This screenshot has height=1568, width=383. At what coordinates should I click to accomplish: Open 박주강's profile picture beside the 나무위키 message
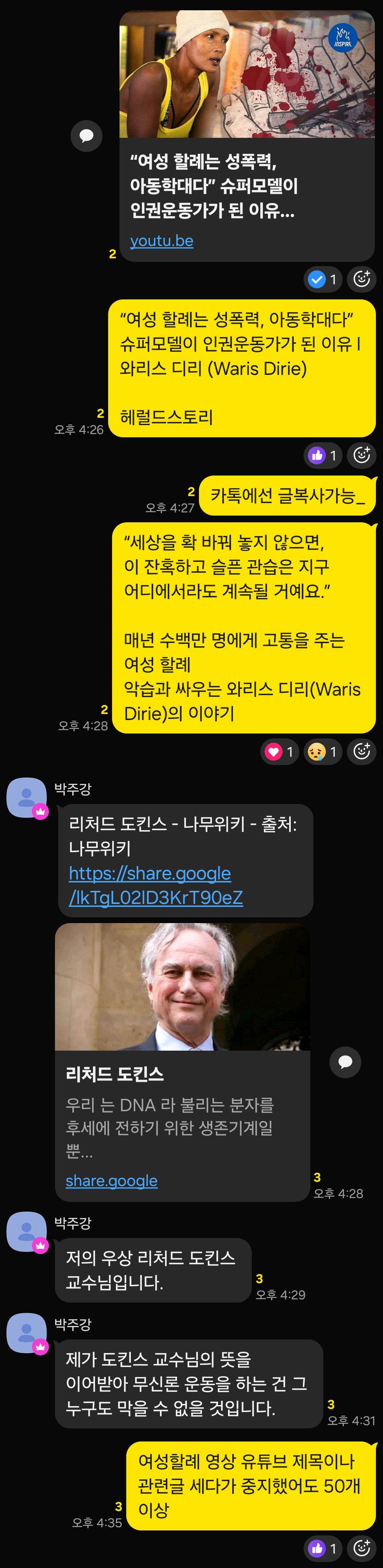(x=26, y=797)
